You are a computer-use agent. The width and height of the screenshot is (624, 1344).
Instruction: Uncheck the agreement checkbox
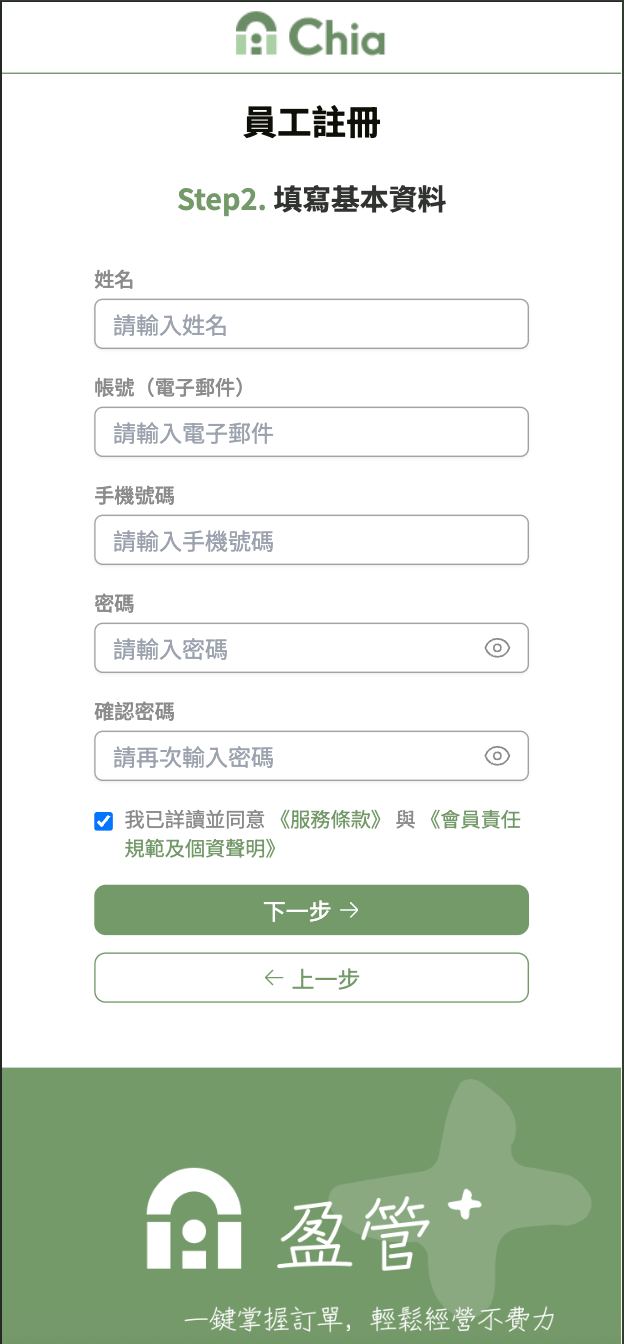[x=104, y=822]
